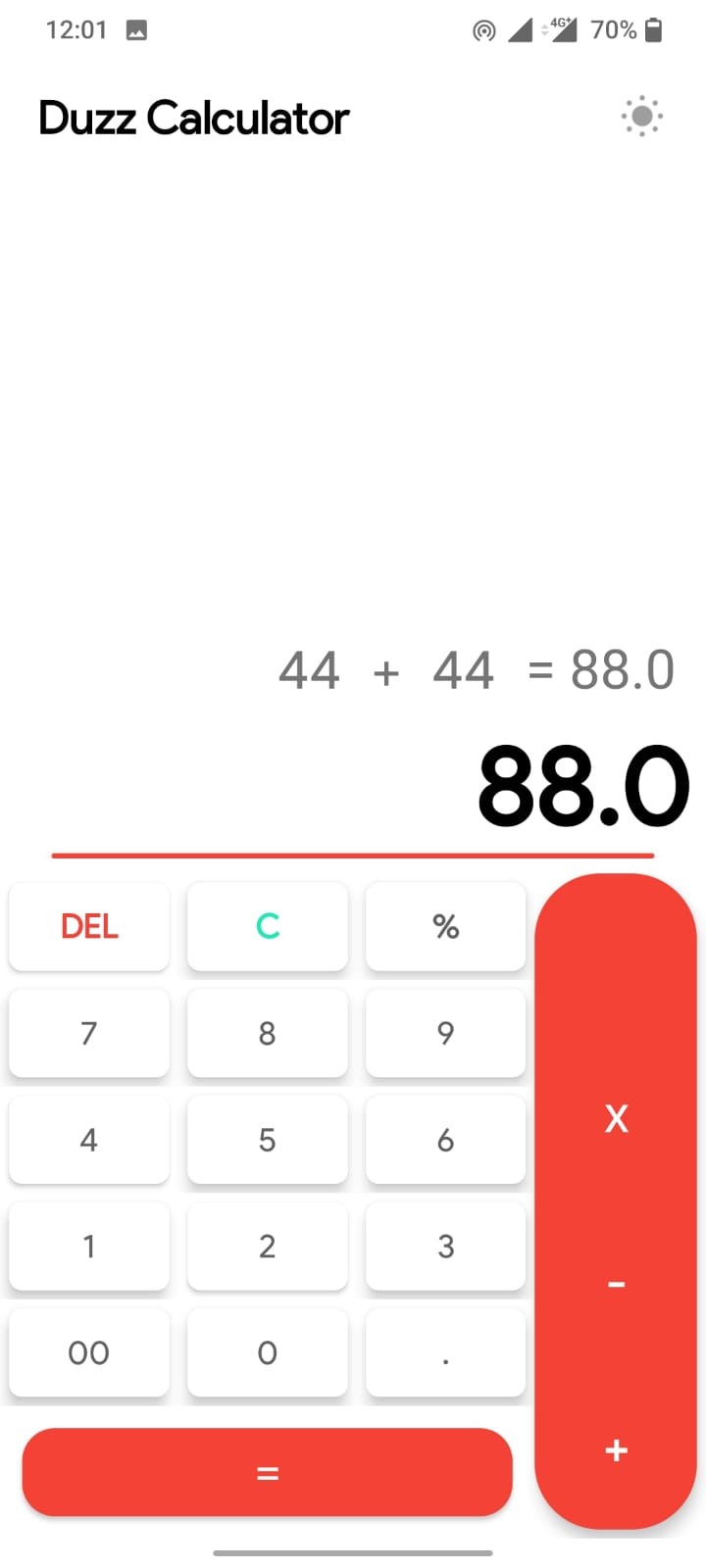This screenshot has width=706, height=1568.
Task: Select the multiply operator
Action: click(x=616, y=1118)
